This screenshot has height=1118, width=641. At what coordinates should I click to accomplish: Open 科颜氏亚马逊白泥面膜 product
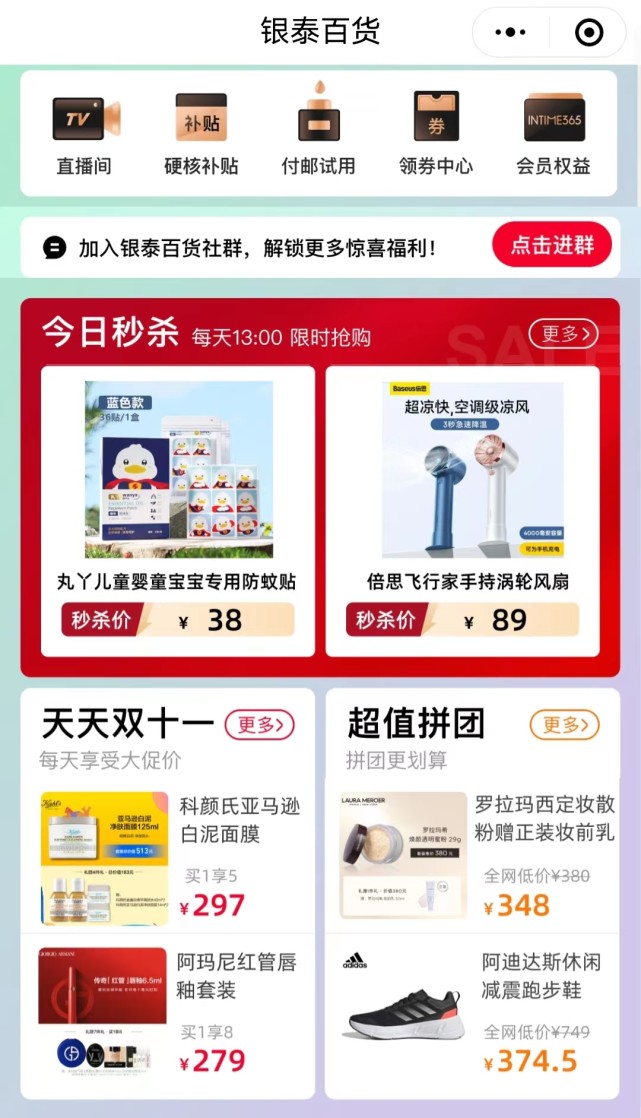coord(168,857)
